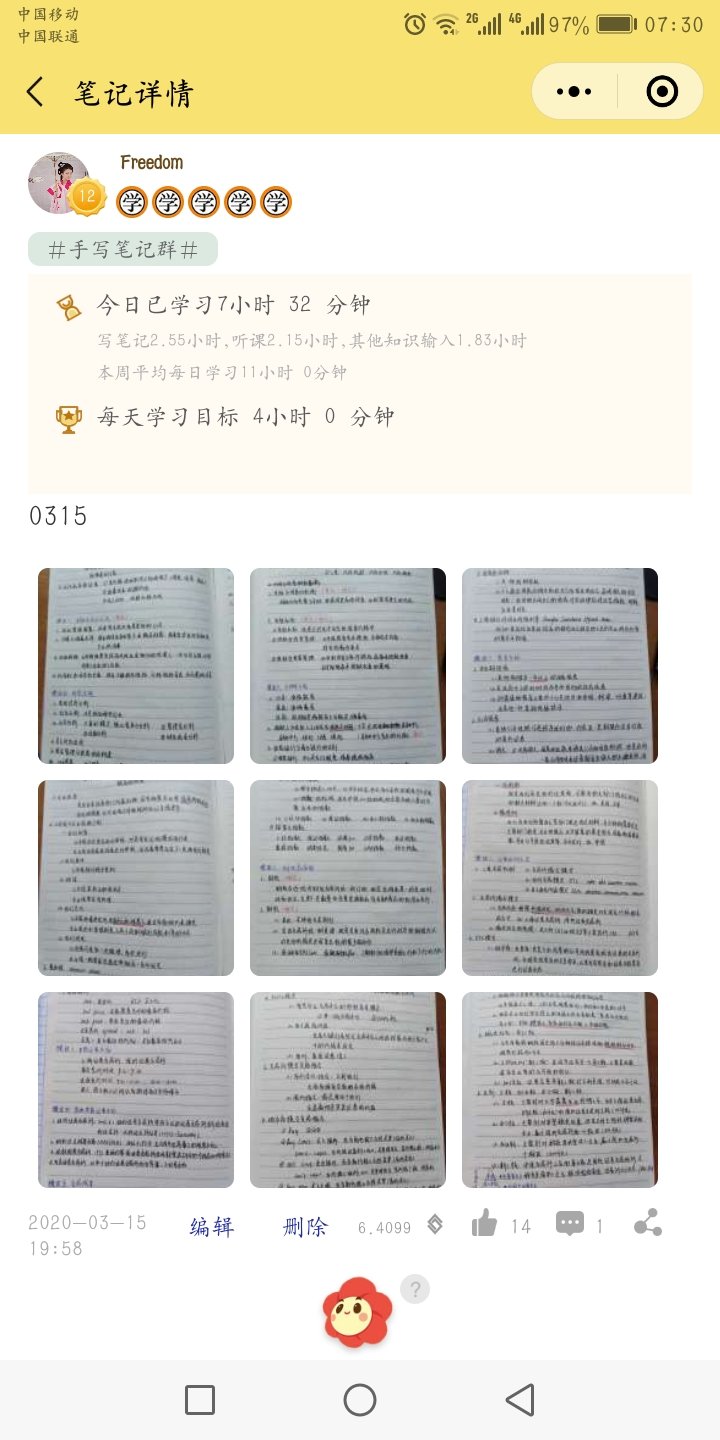The height and width of the screenshot is (1440, 720).
Task: Open the question mark help icon
Action: coord(415,1289)
